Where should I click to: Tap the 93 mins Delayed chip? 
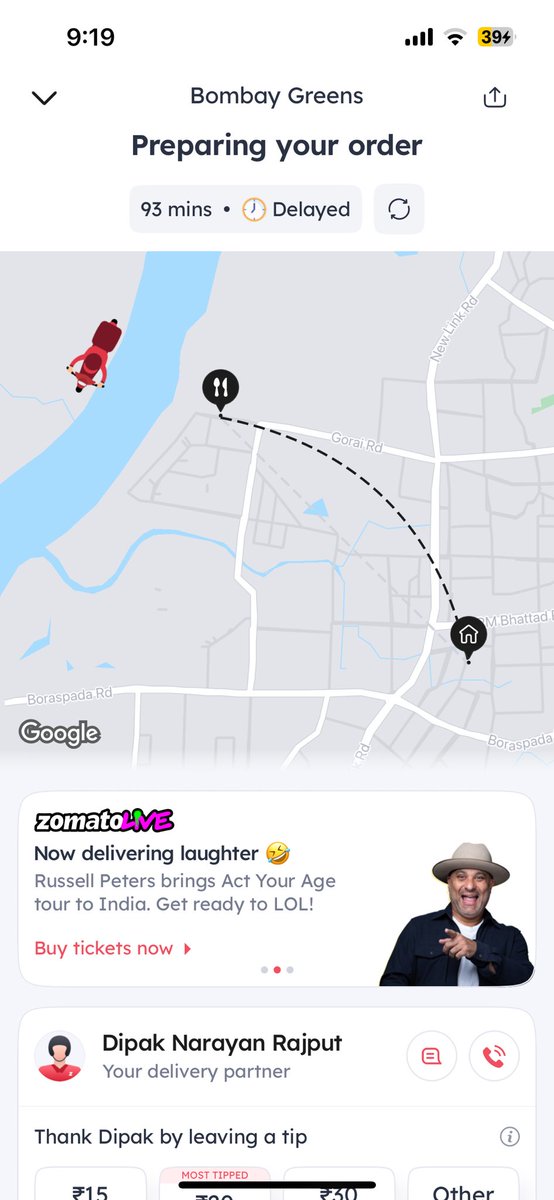(246, 209)
